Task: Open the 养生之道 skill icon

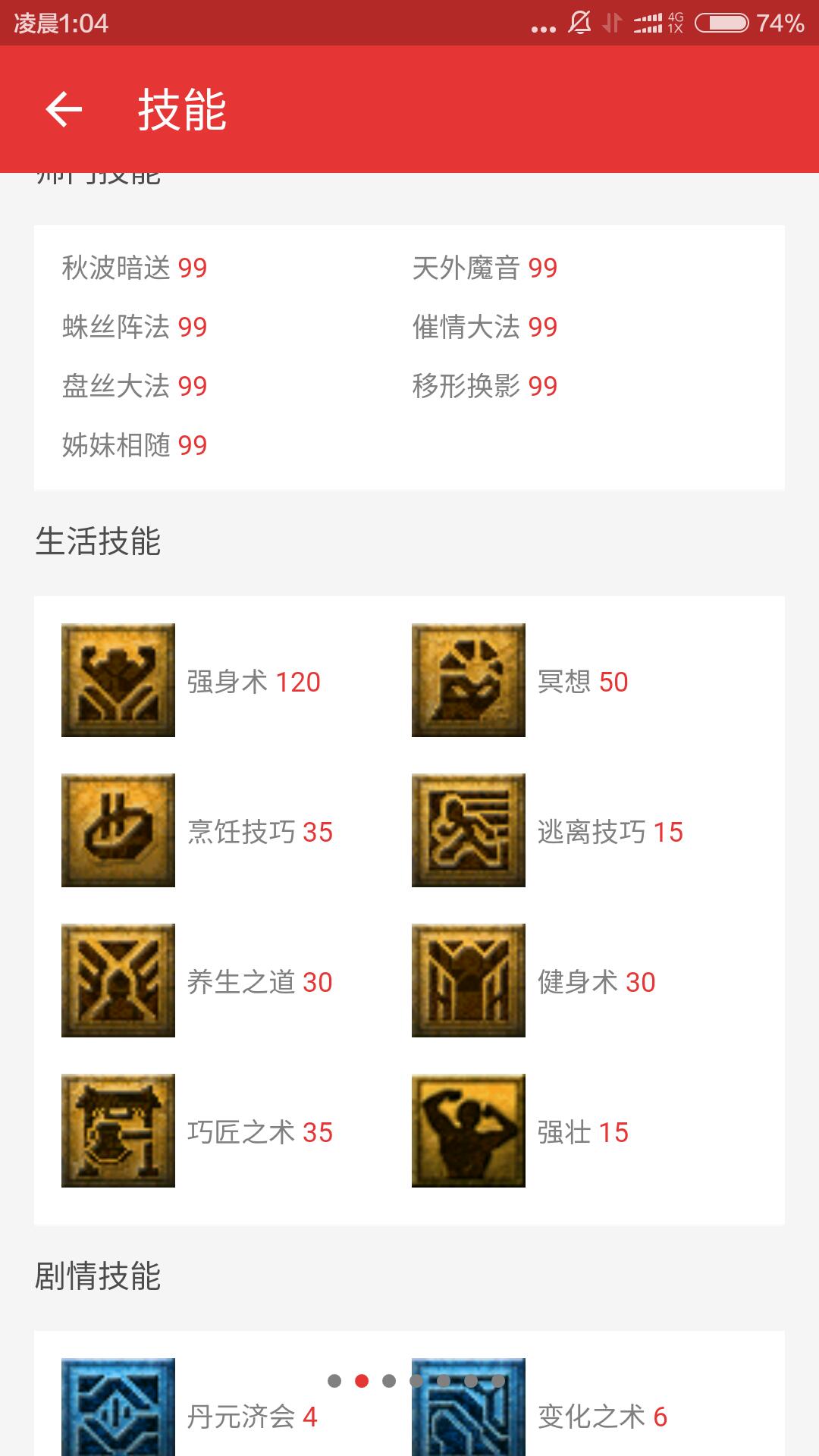Action: pos(118,981)
